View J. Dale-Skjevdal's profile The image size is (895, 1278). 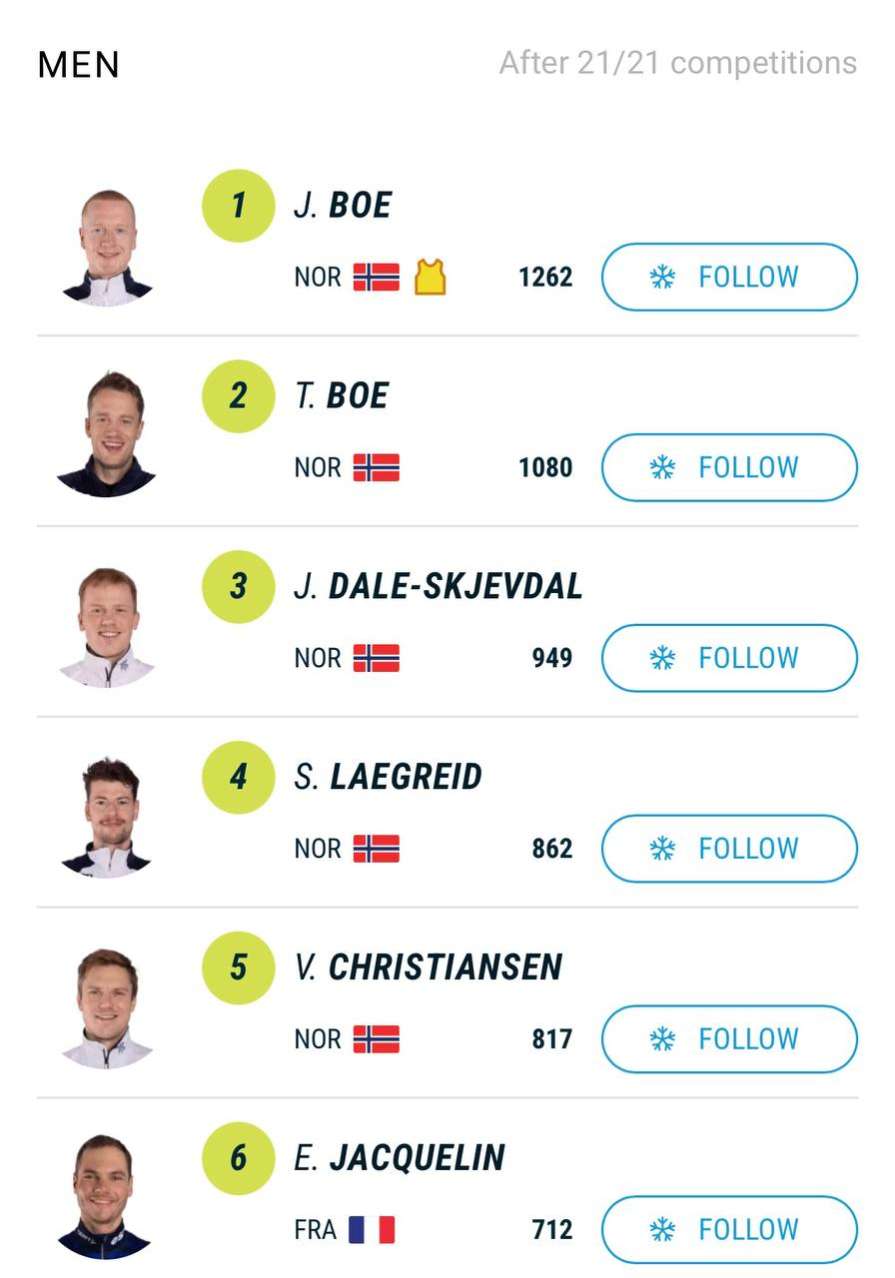click(x=438, y=586)
